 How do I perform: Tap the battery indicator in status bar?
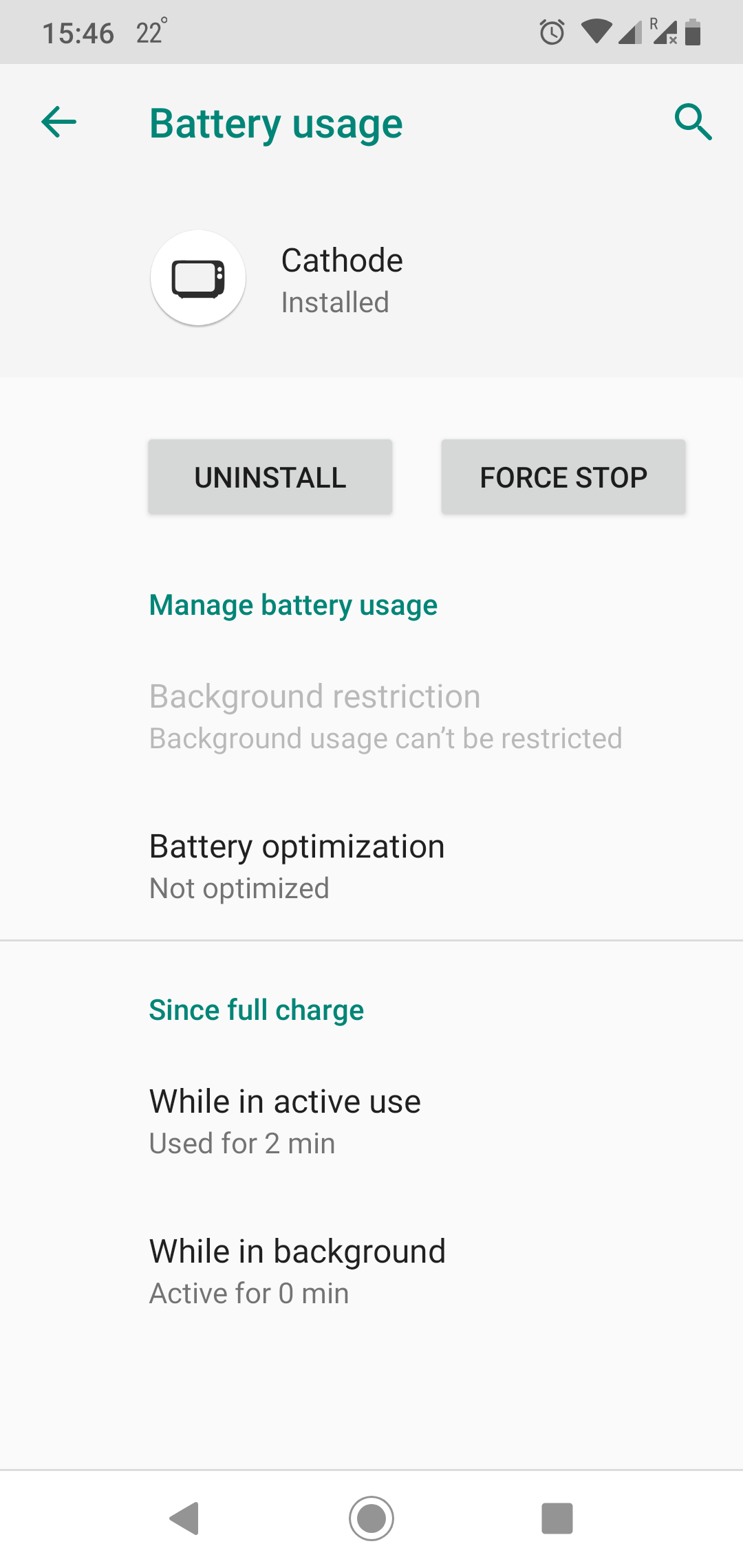coord(693,32)
